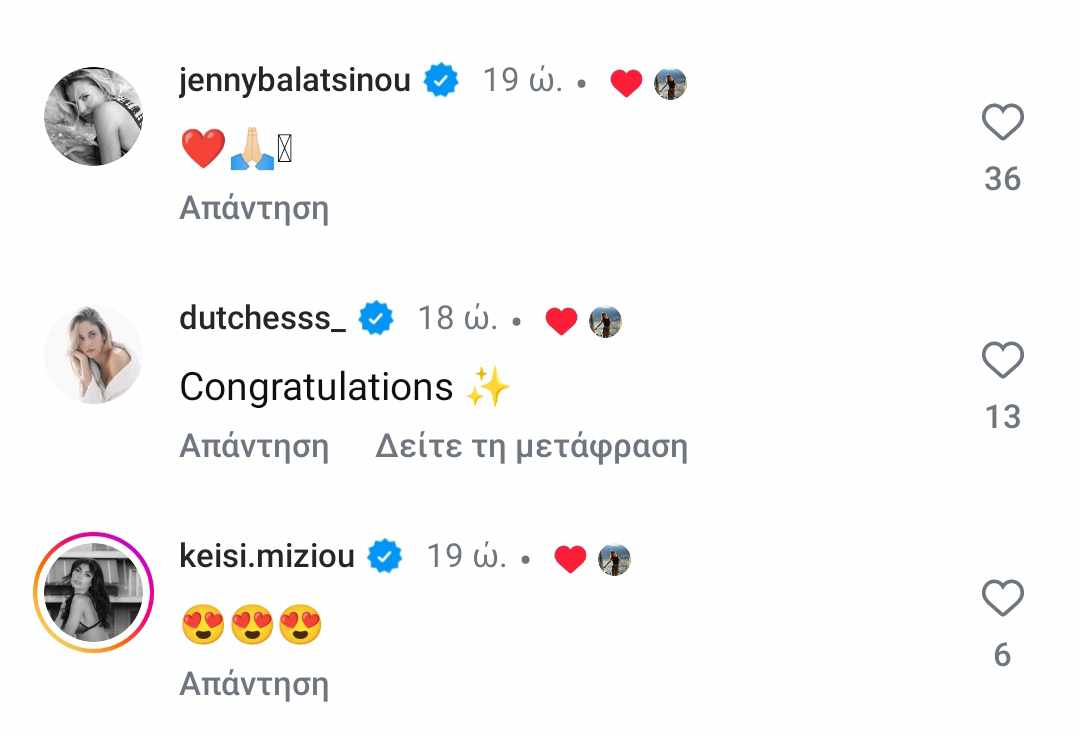The image size is (1080, 737).
Task: Like jennybalatsinou's comment
Action: click(x=1002, y=123)
